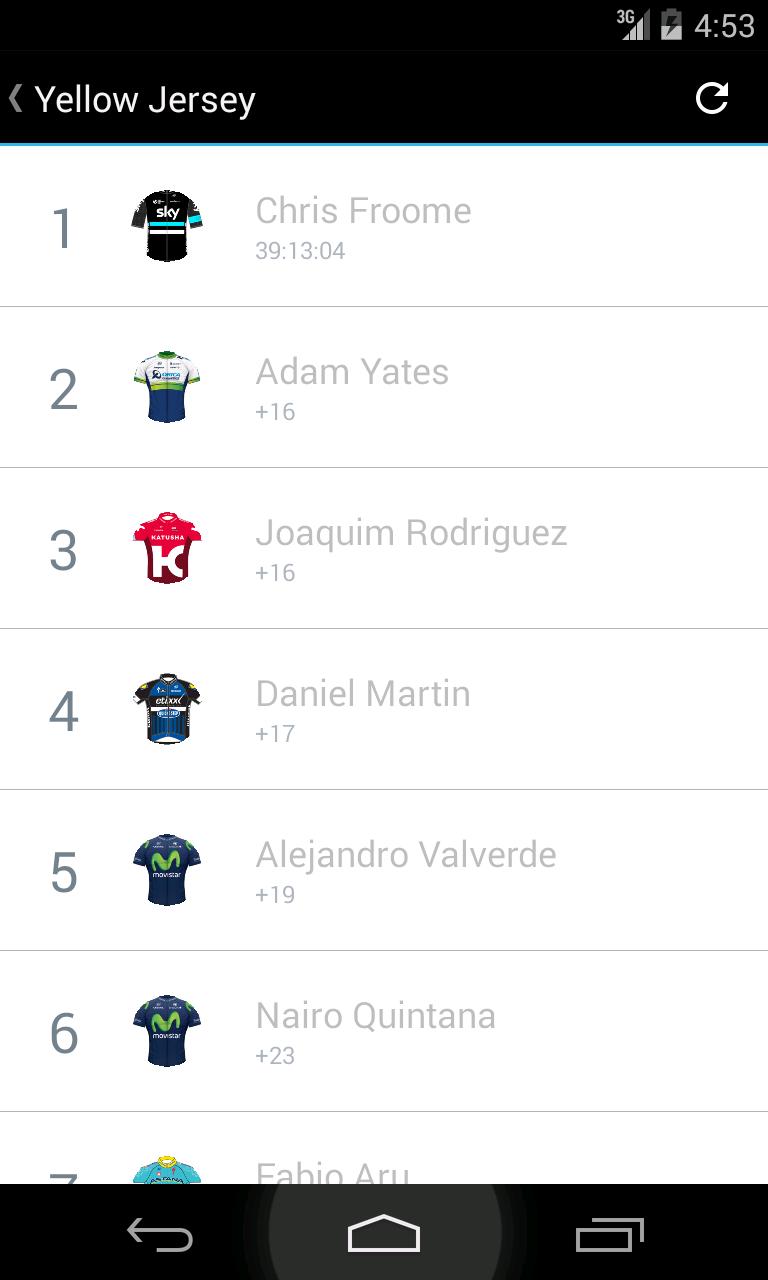Tap the system home button
768x1280 pixels.
tap(384, 1235)
